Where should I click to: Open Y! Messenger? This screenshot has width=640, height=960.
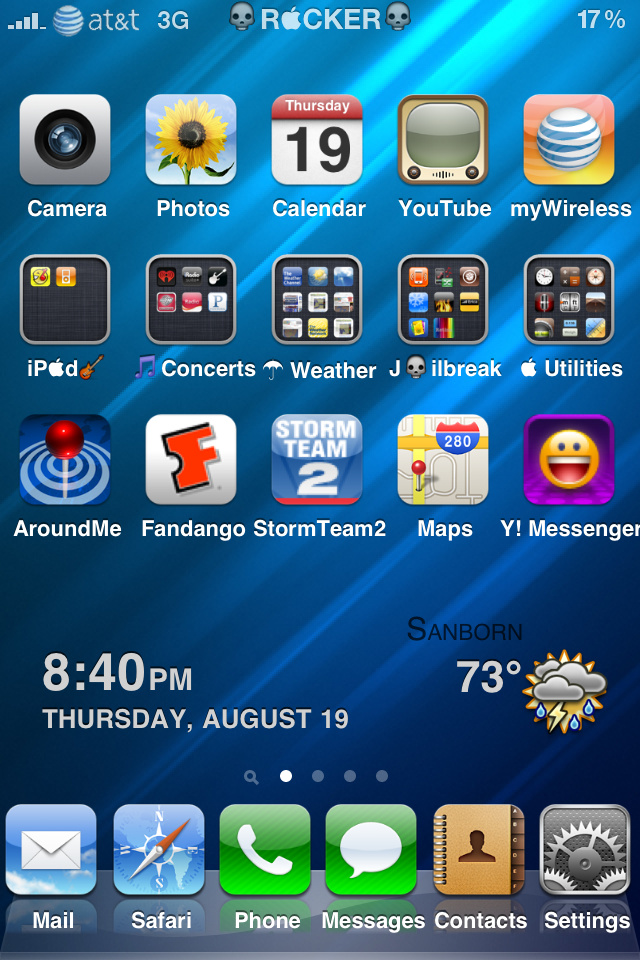(x=569, y=460)
